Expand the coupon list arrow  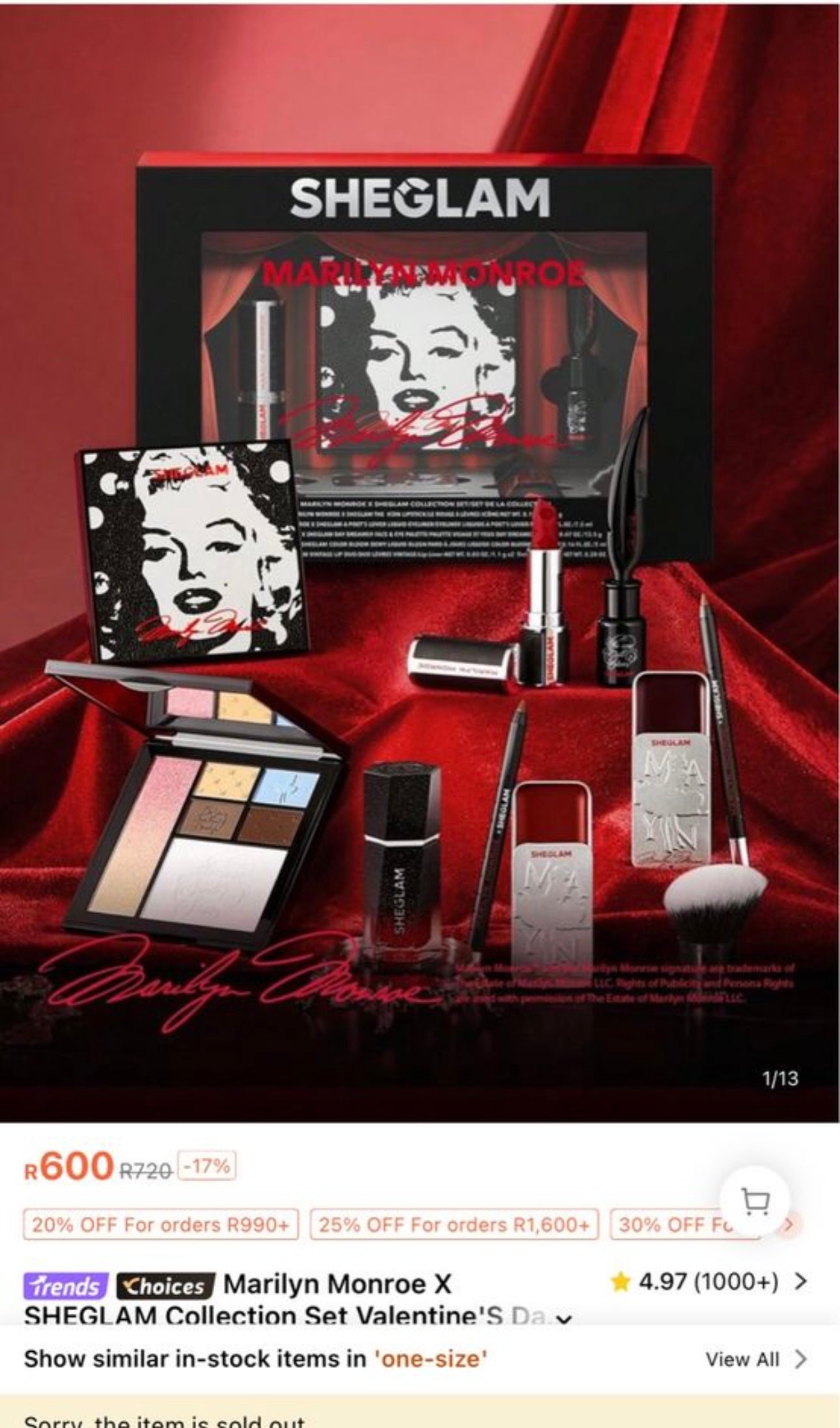click(x=789, y=1224)
